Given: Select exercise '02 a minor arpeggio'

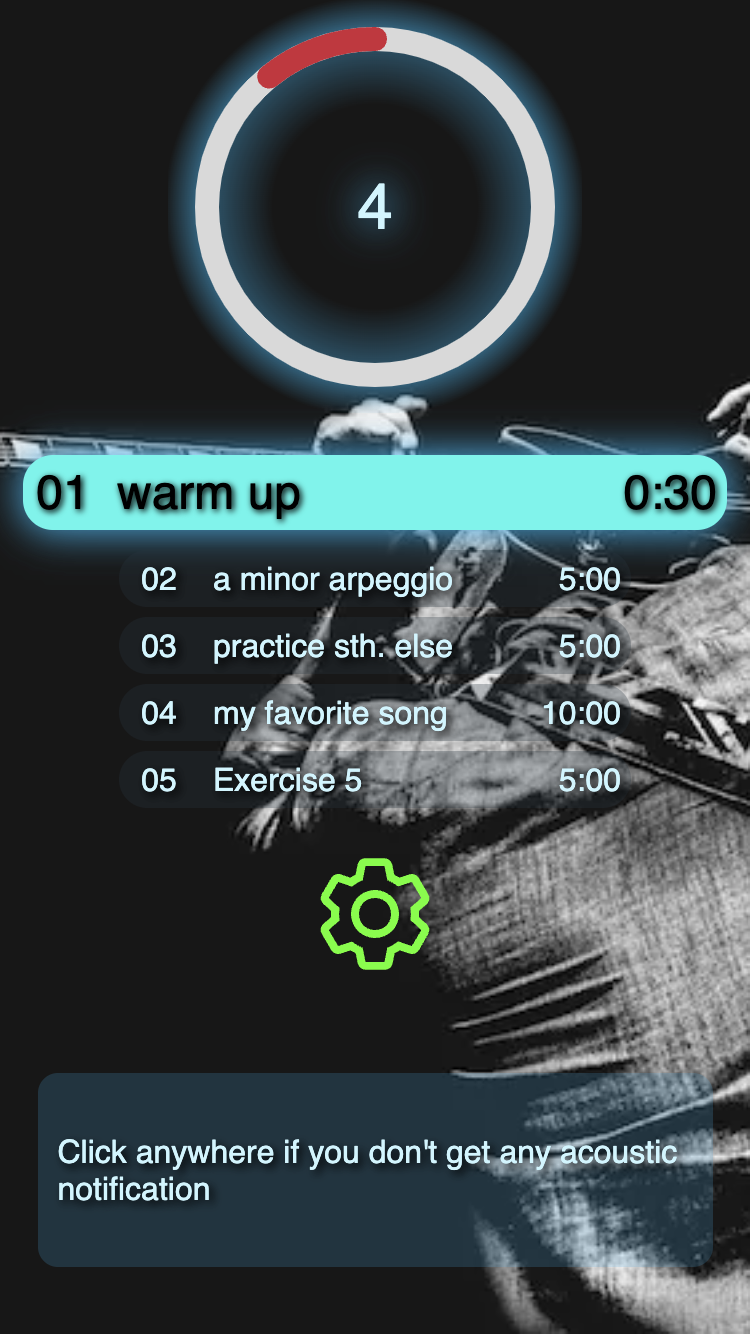Looking at the screenshot, I should click(x=375, y=580).
